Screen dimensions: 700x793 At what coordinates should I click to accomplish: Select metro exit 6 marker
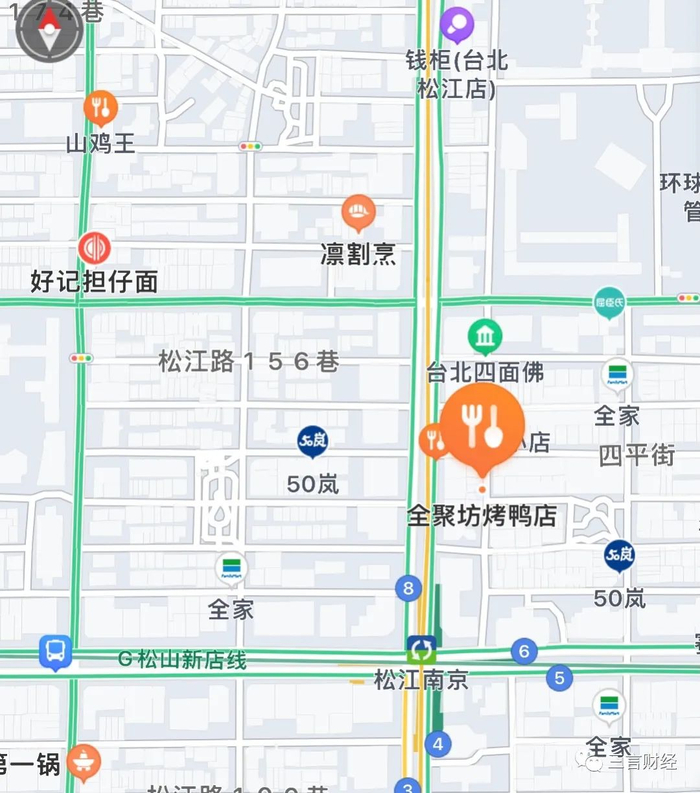tap(524, 651)
